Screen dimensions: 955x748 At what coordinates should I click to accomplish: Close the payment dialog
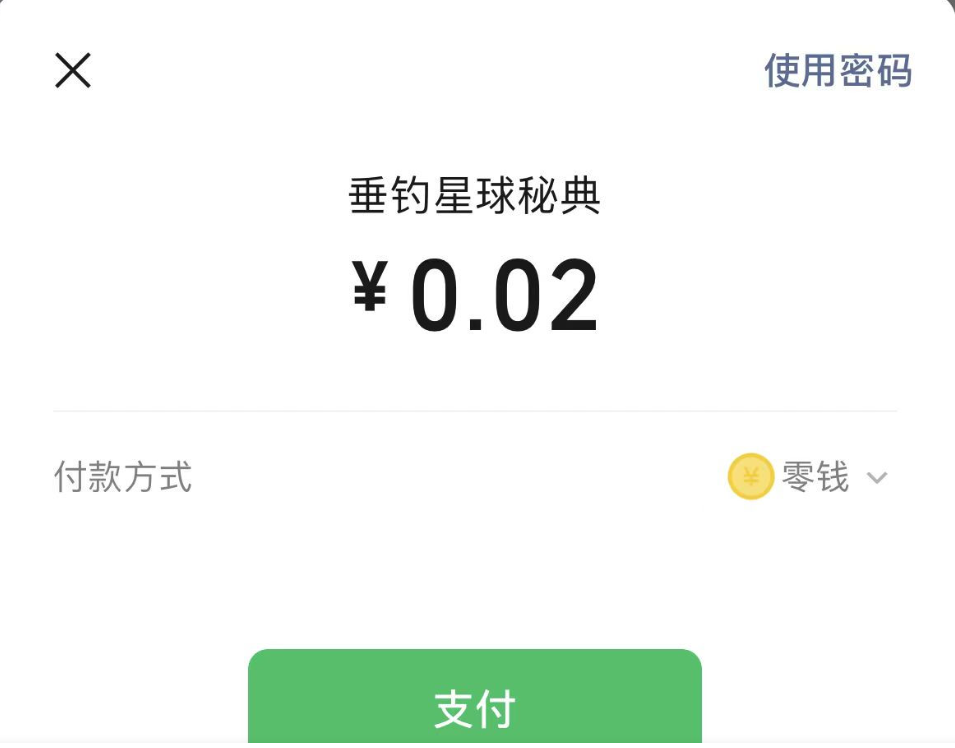pos(73,71)
